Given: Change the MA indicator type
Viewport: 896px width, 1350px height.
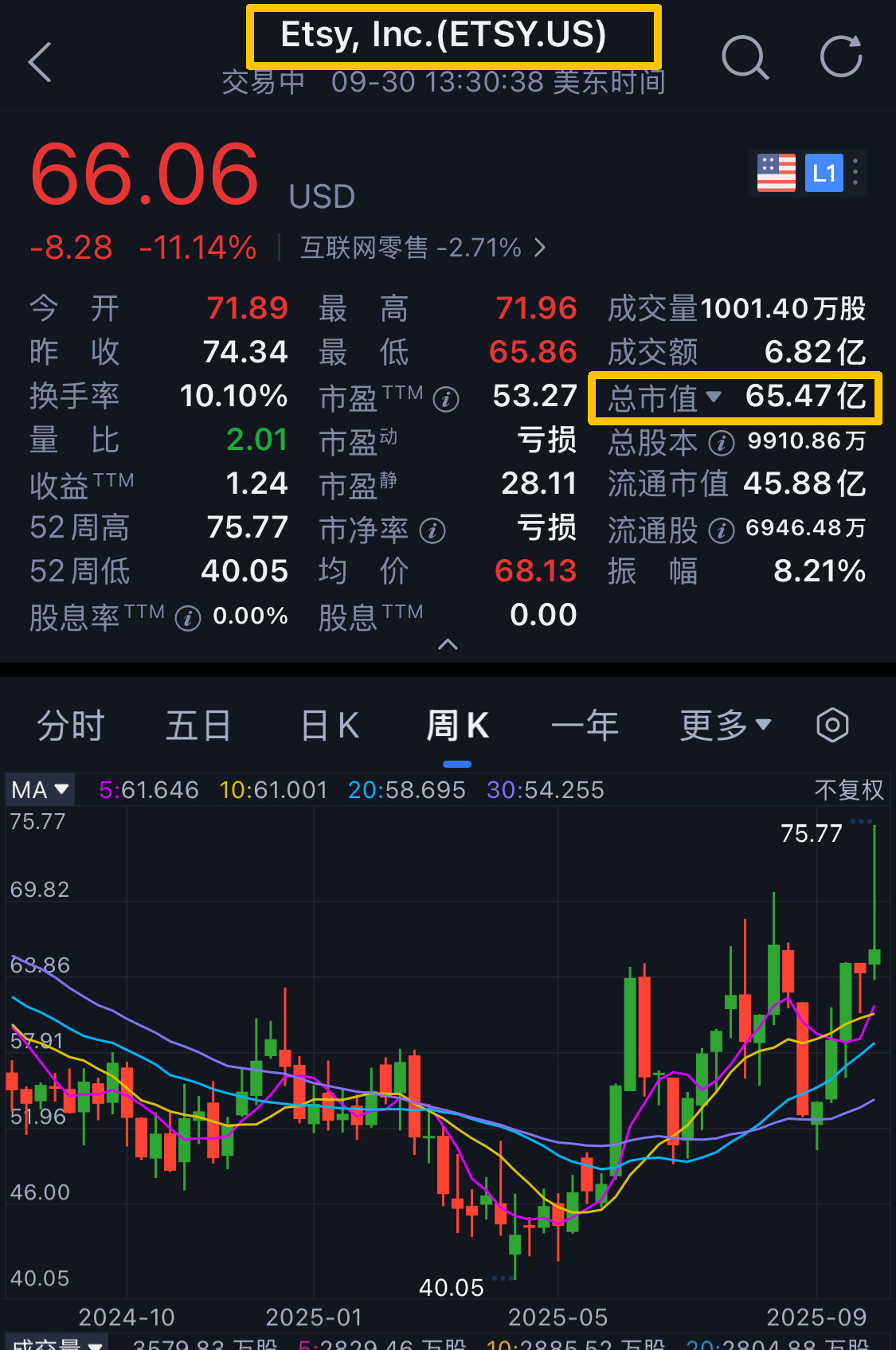Looking at the screenshot, I should tap(40, 789).
